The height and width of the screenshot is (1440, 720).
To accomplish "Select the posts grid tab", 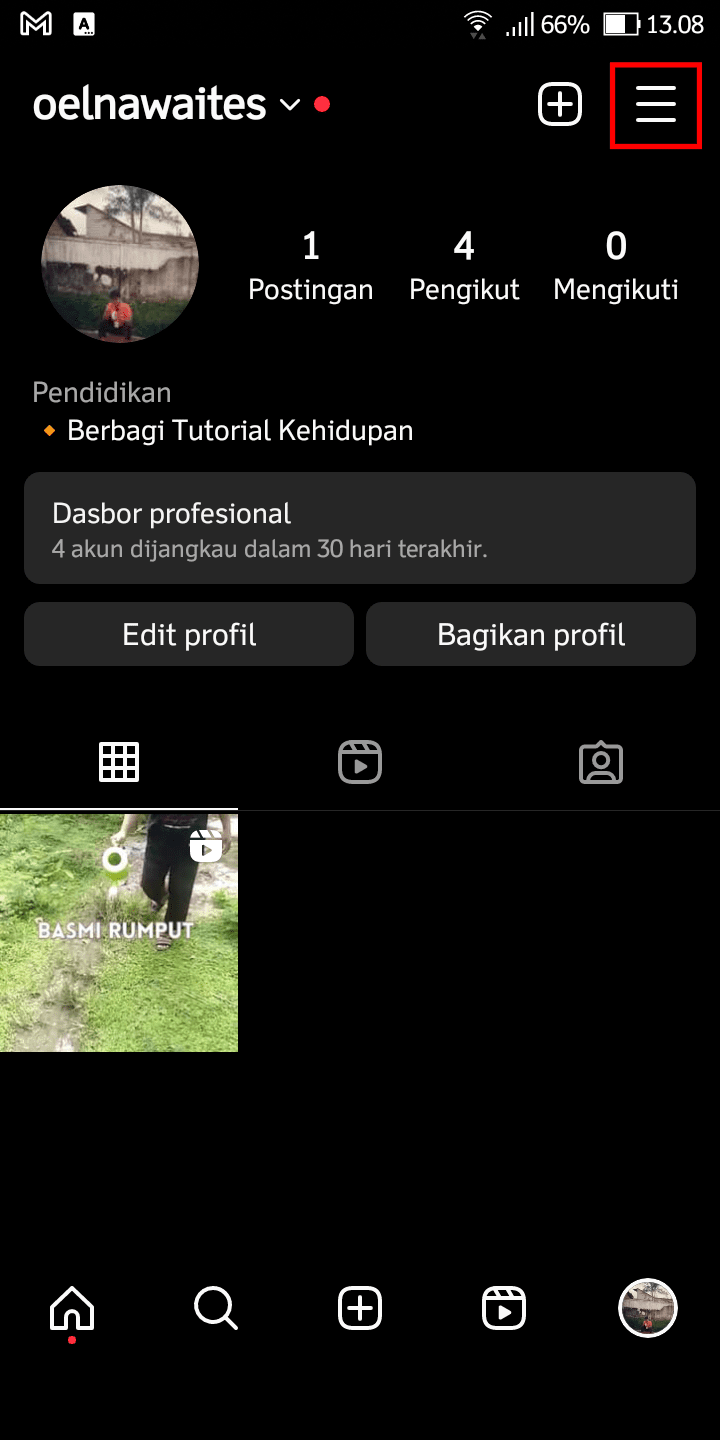I will coord(119,761).
